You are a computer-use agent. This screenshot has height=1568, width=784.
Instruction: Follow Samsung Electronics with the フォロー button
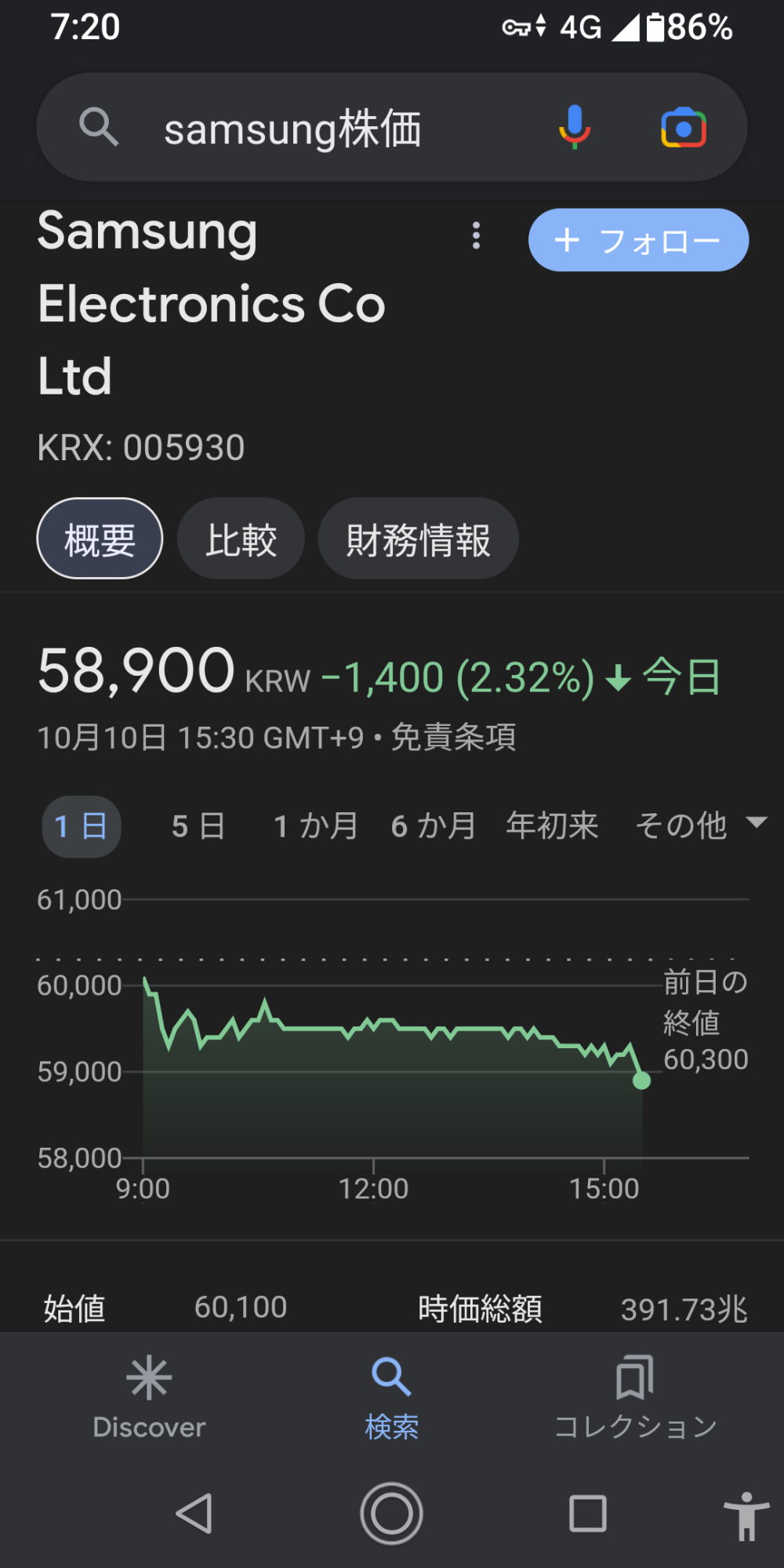click(638, 241)
